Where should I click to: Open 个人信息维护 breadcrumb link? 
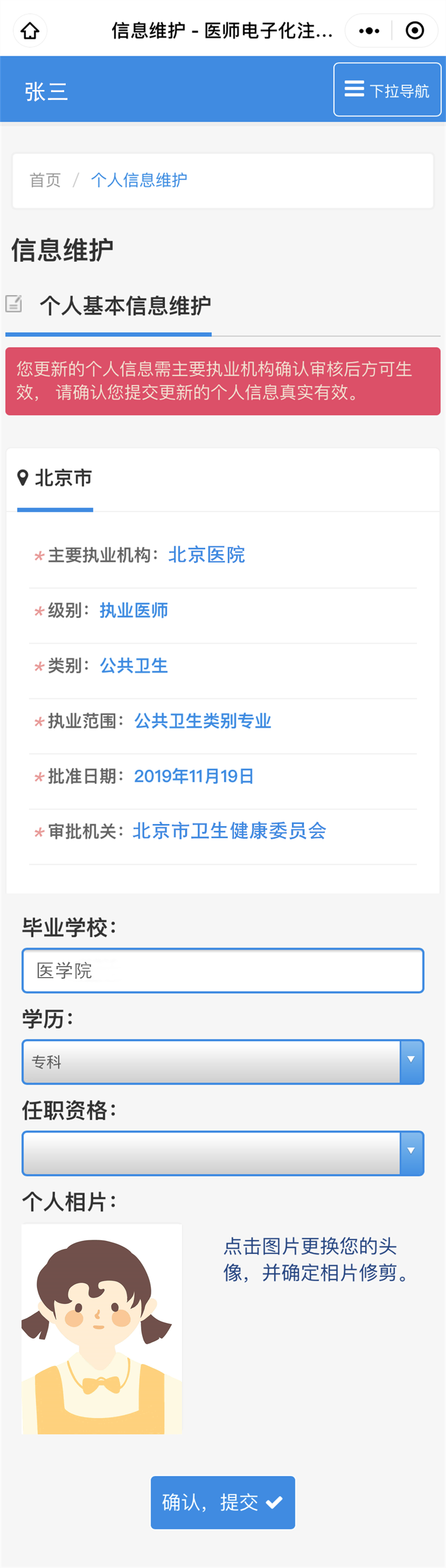coord(139,180)
